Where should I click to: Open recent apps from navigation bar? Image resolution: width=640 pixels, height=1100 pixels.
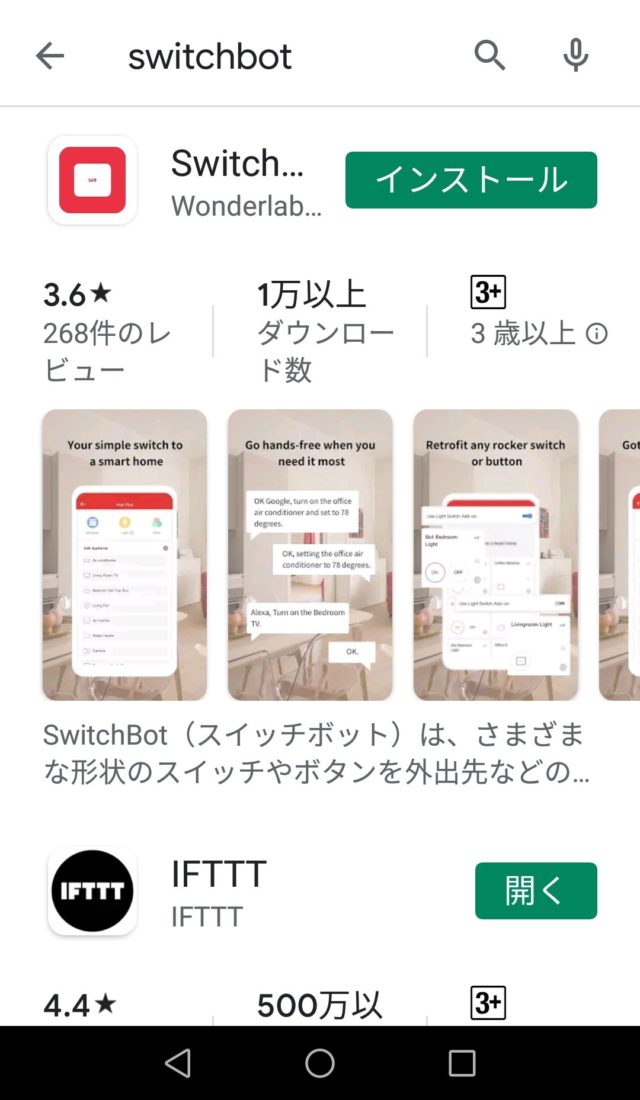pos(462,1064)
